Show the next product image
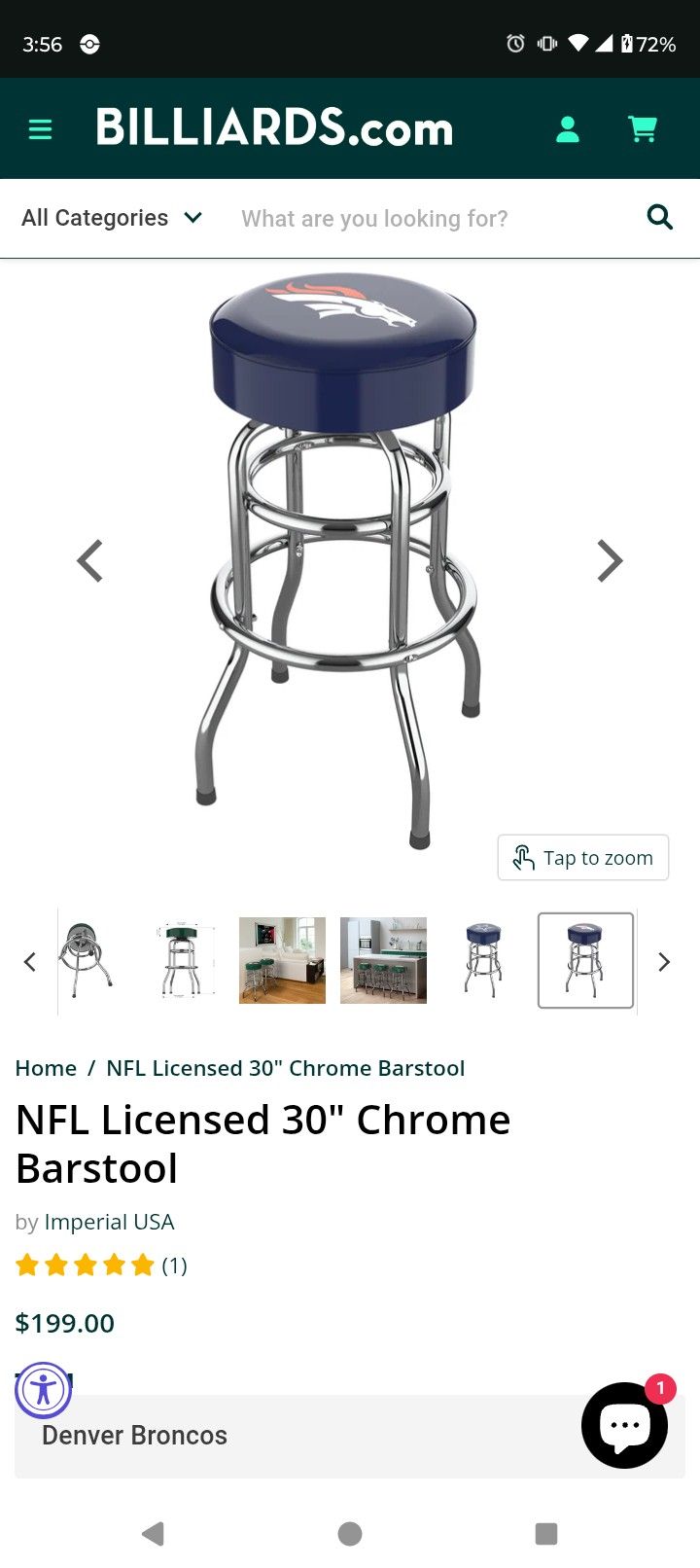This screenshot has width=700, height=1568. (610, 561)
